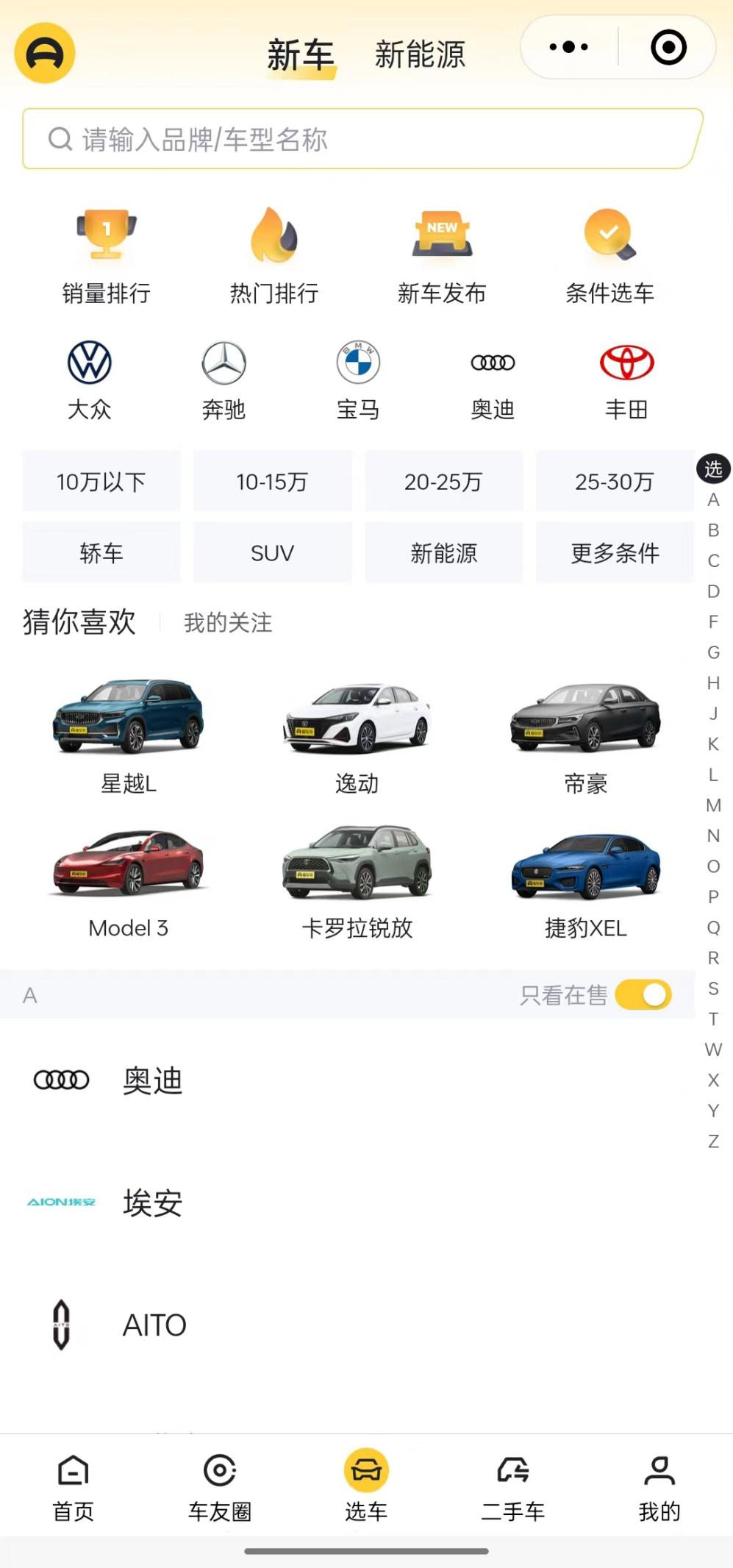
Task: Open the 埃安 brand row
Action: [x=152, y=1203]
